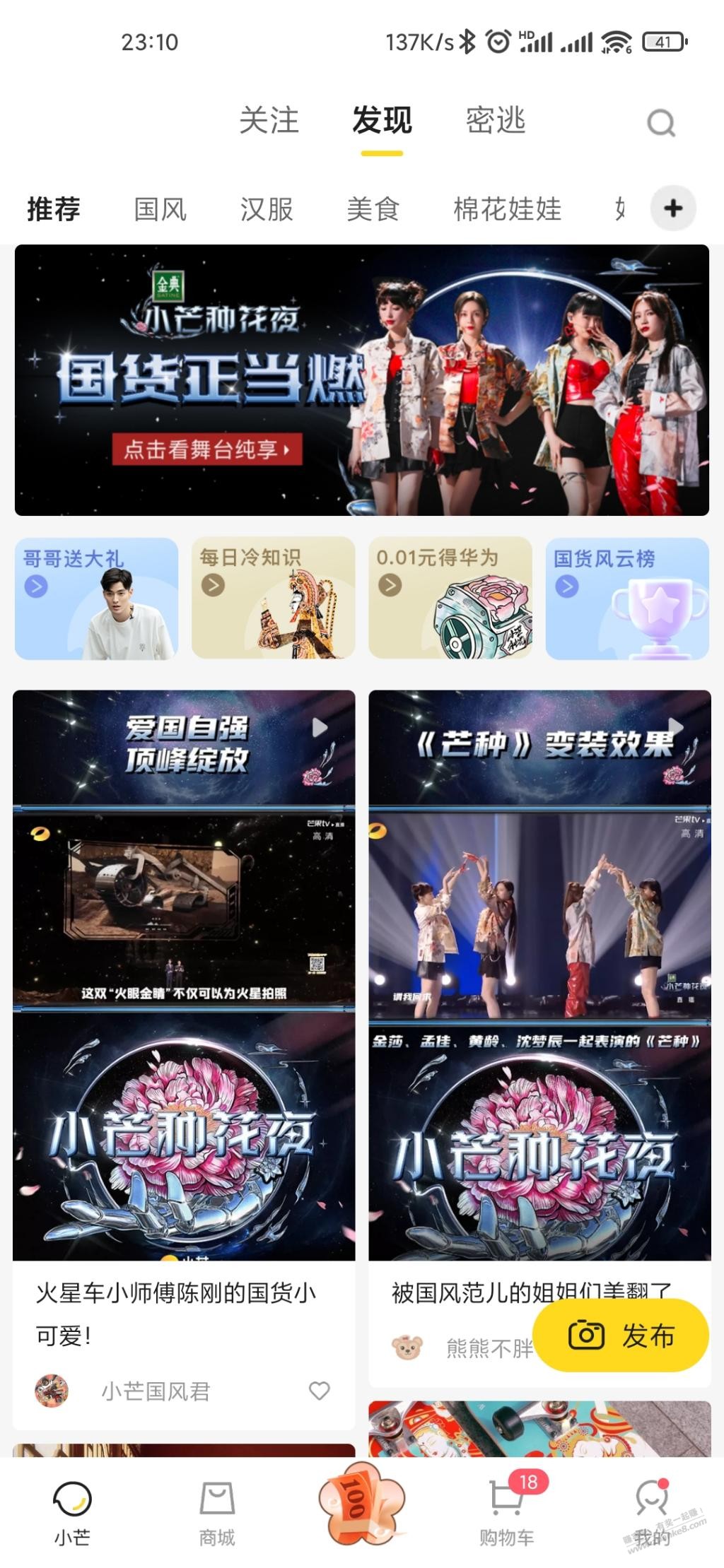Select the 国风 category
This screenshot has width=724, height=1568.
(x=160, y=209)
